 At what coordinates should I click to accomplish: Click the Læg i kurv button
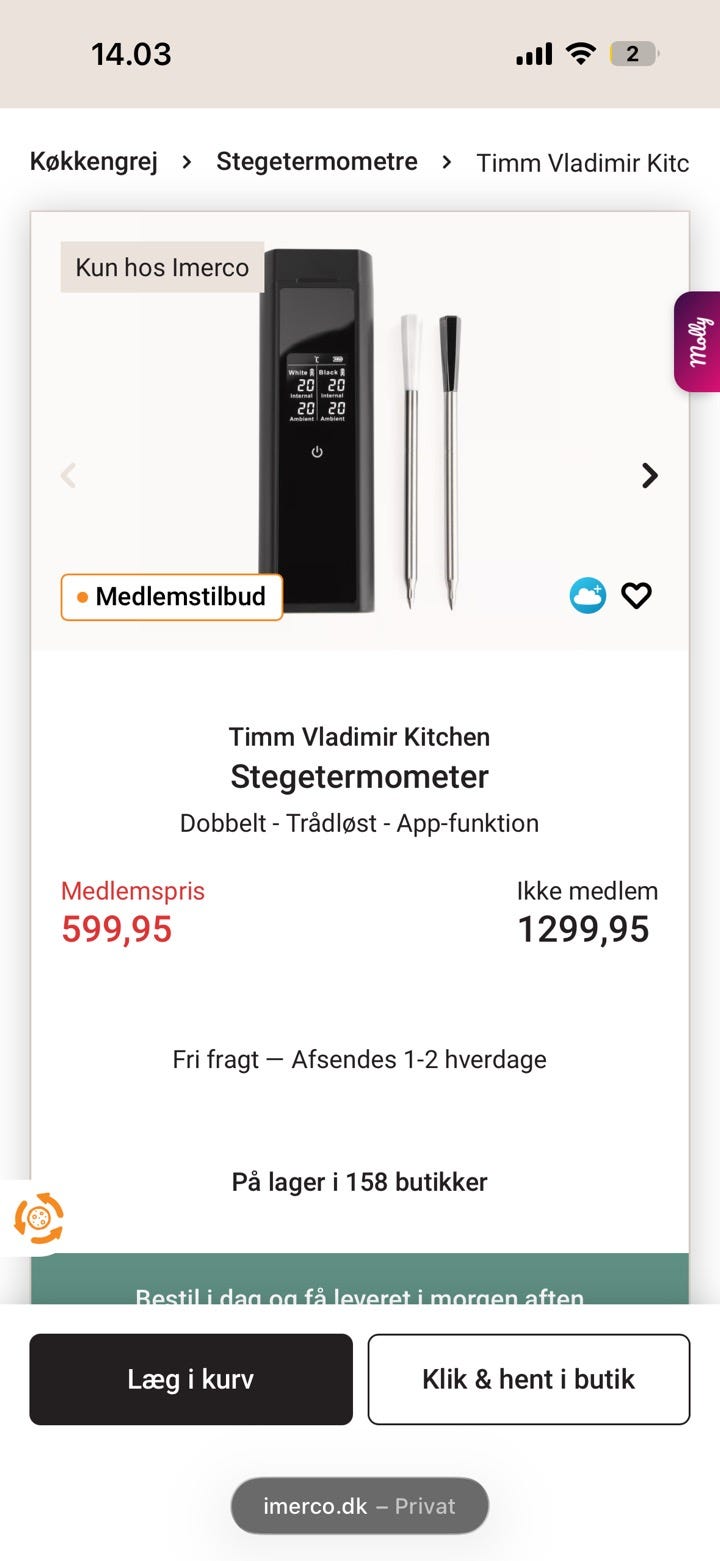pos(191,1379)
